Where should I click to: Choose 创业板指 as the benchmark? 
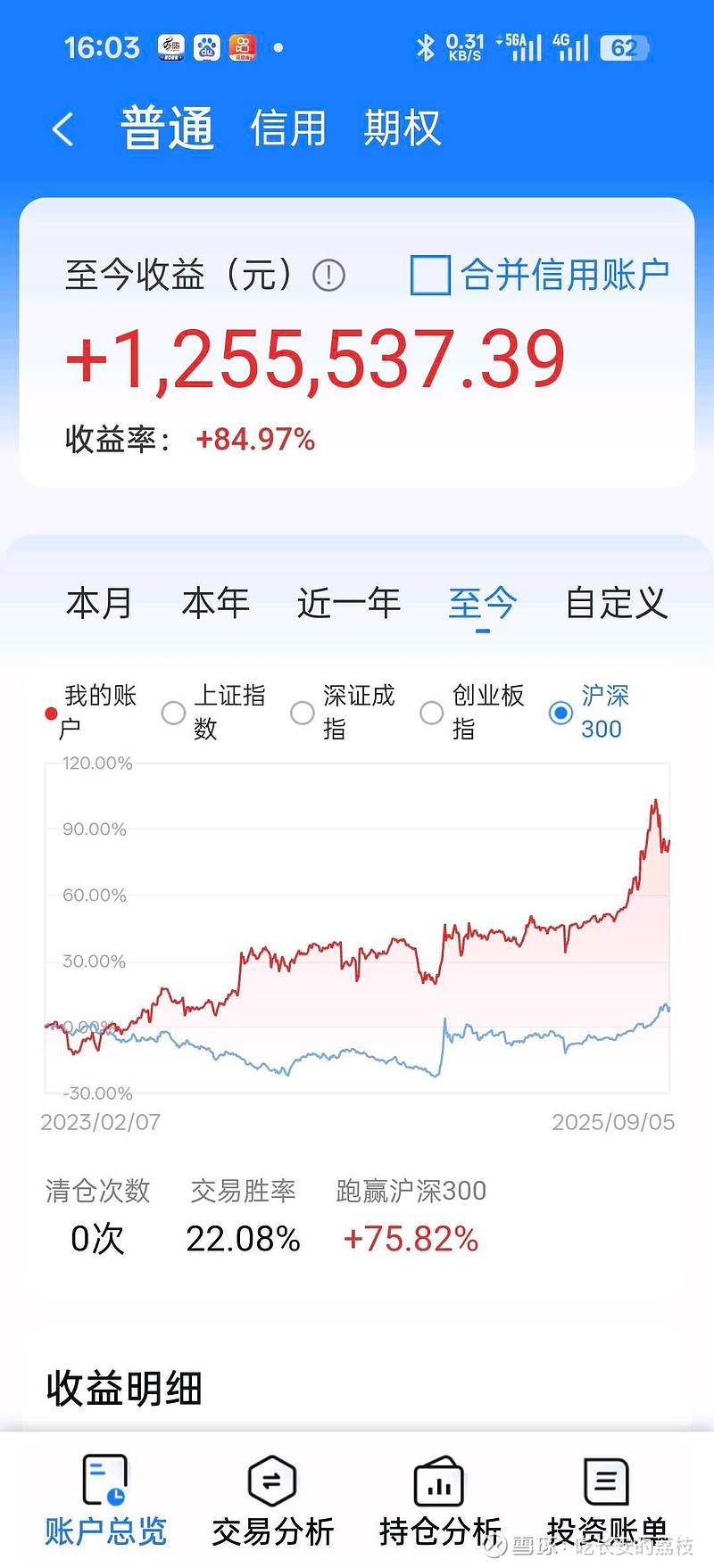[432, 714]
